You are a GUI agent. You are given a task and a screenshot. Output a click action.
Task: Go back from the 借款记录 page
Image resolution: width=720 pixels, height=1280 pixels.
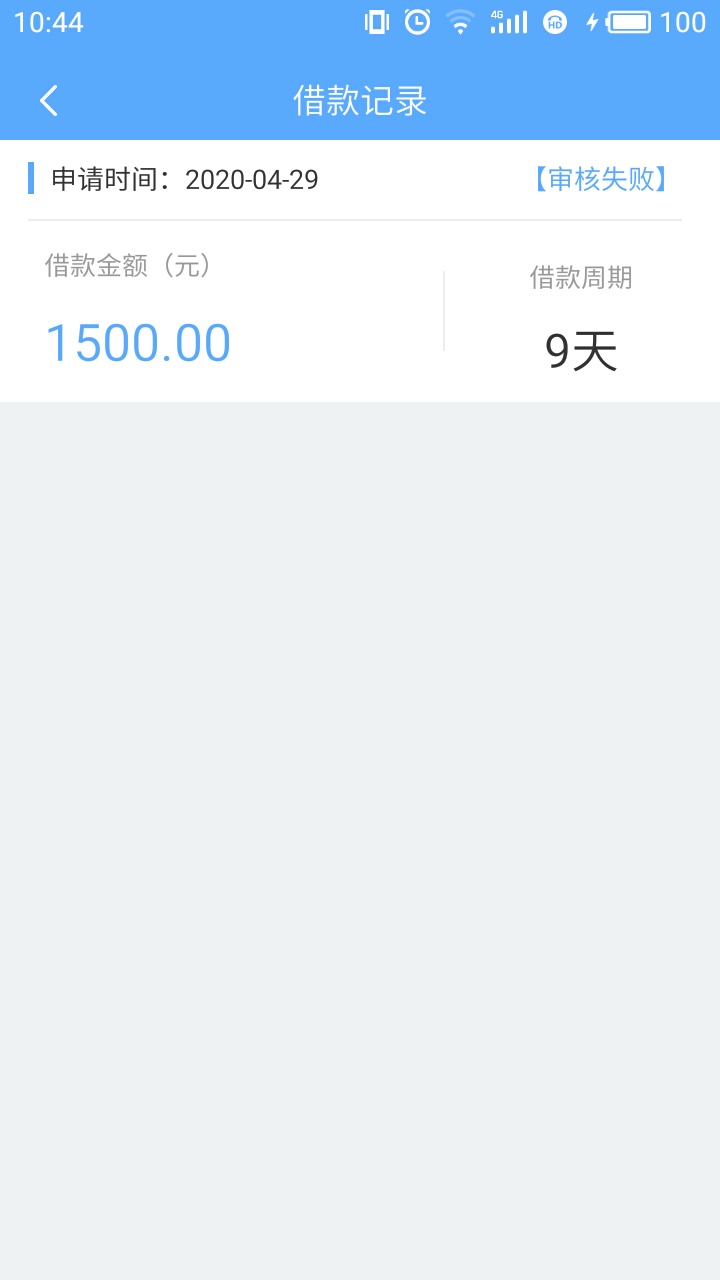48,101
